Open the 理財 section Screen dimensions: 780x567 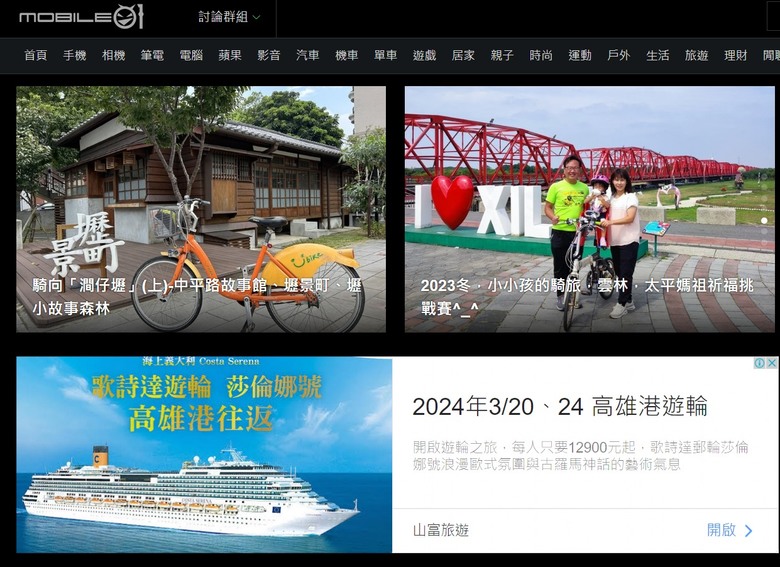(736, 56)
